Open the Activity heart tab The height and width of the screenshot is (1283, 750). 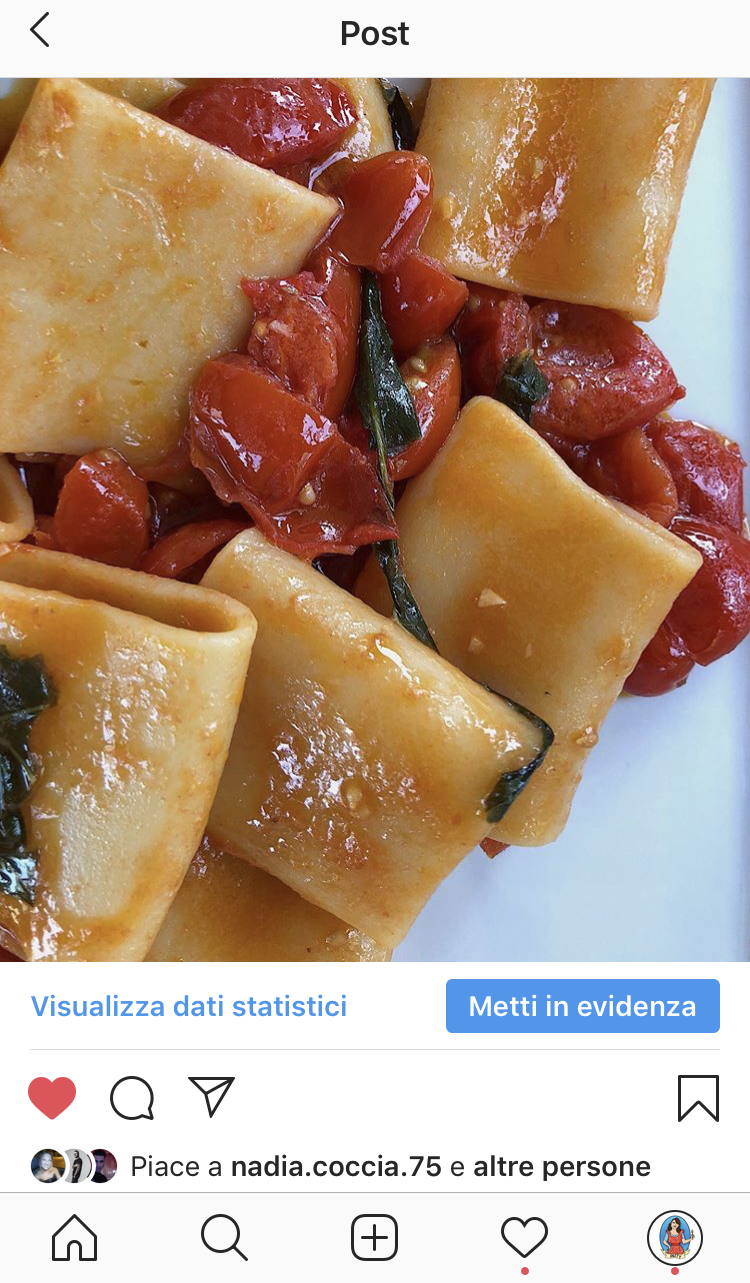point(525,1238)
